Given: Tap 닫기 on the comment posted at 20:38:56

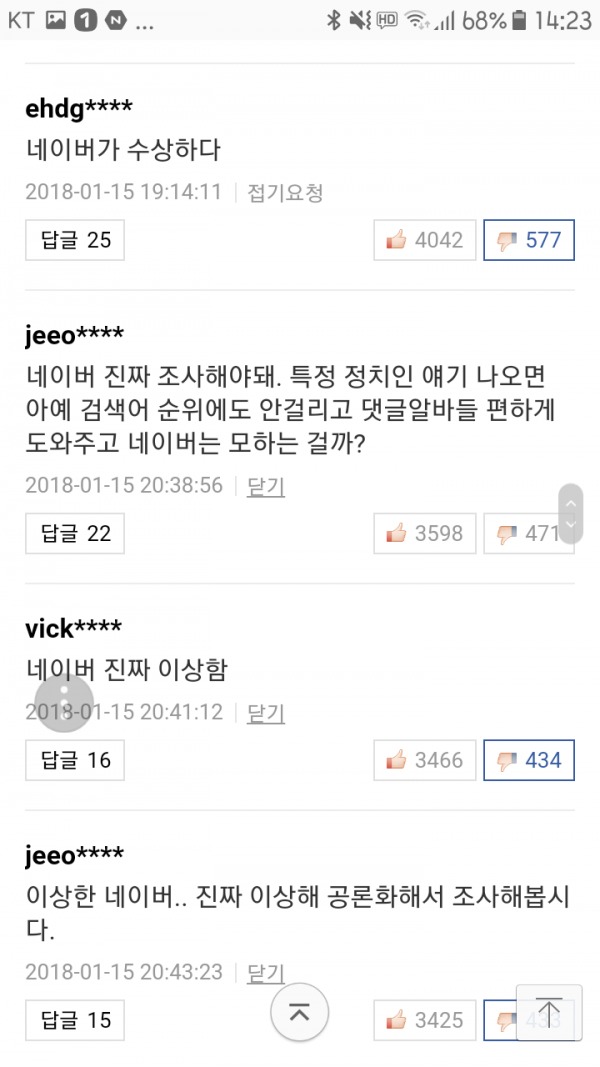Looking at the screenshot, I should tap(266, 486).
